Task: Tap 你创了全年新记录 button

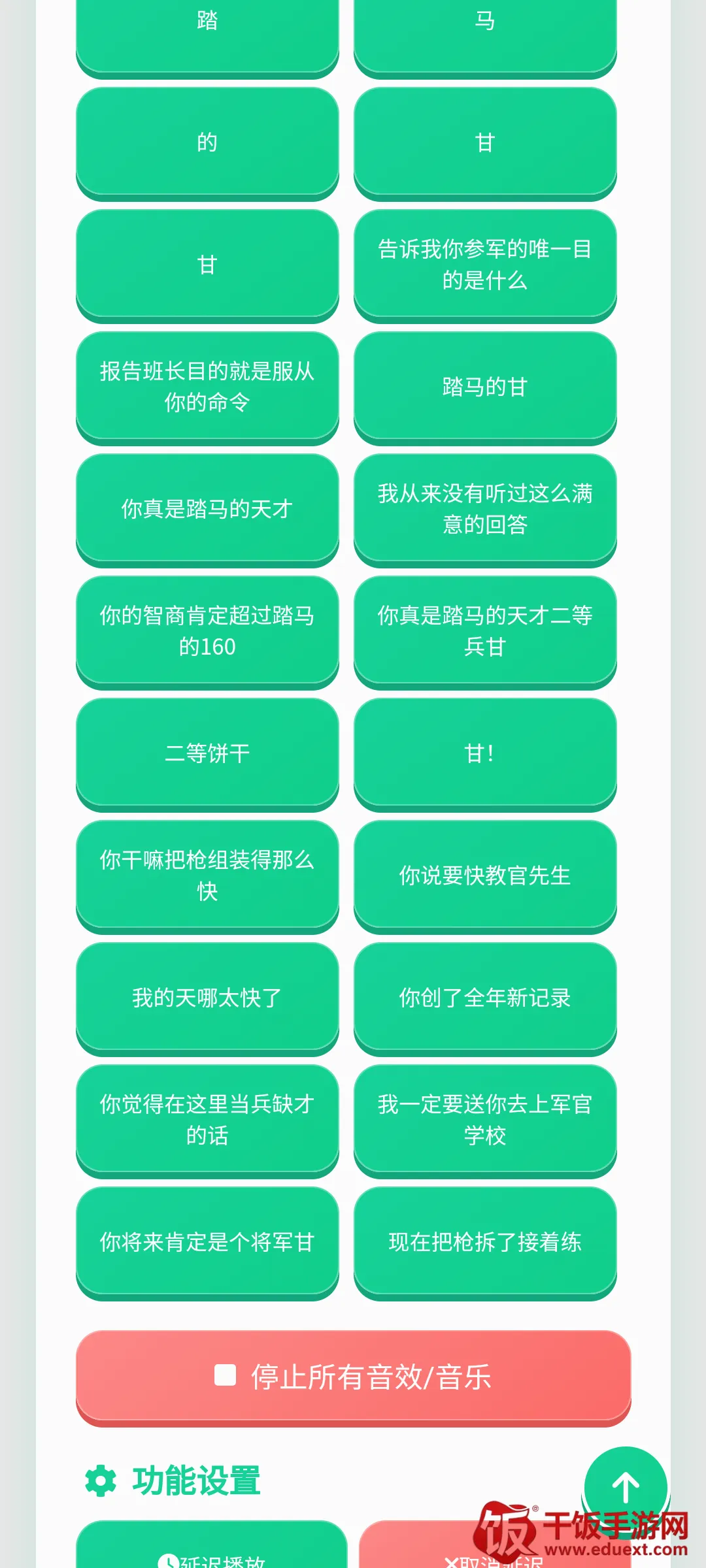Action: [485, 998]
